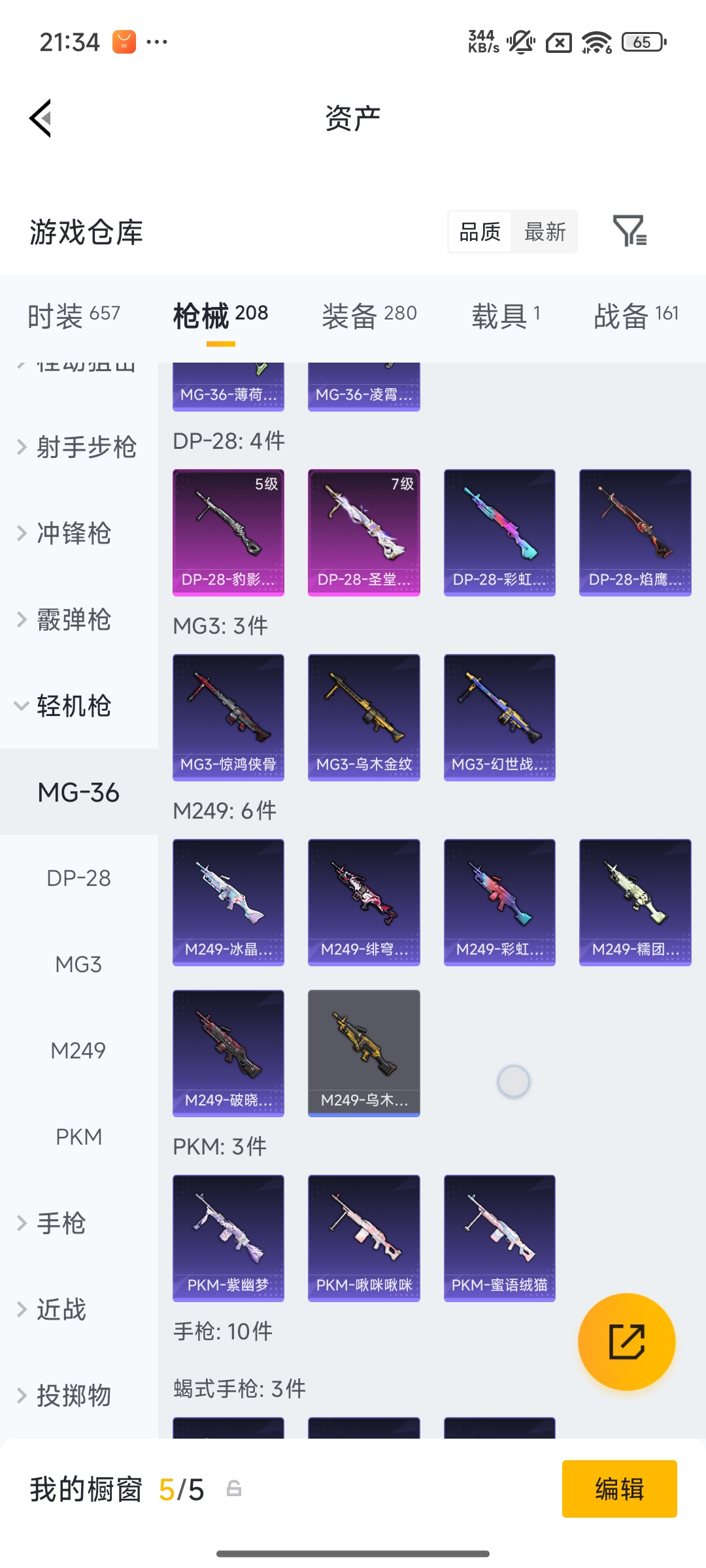
Task: Switch to the 时装 tab
Action: 73,316
